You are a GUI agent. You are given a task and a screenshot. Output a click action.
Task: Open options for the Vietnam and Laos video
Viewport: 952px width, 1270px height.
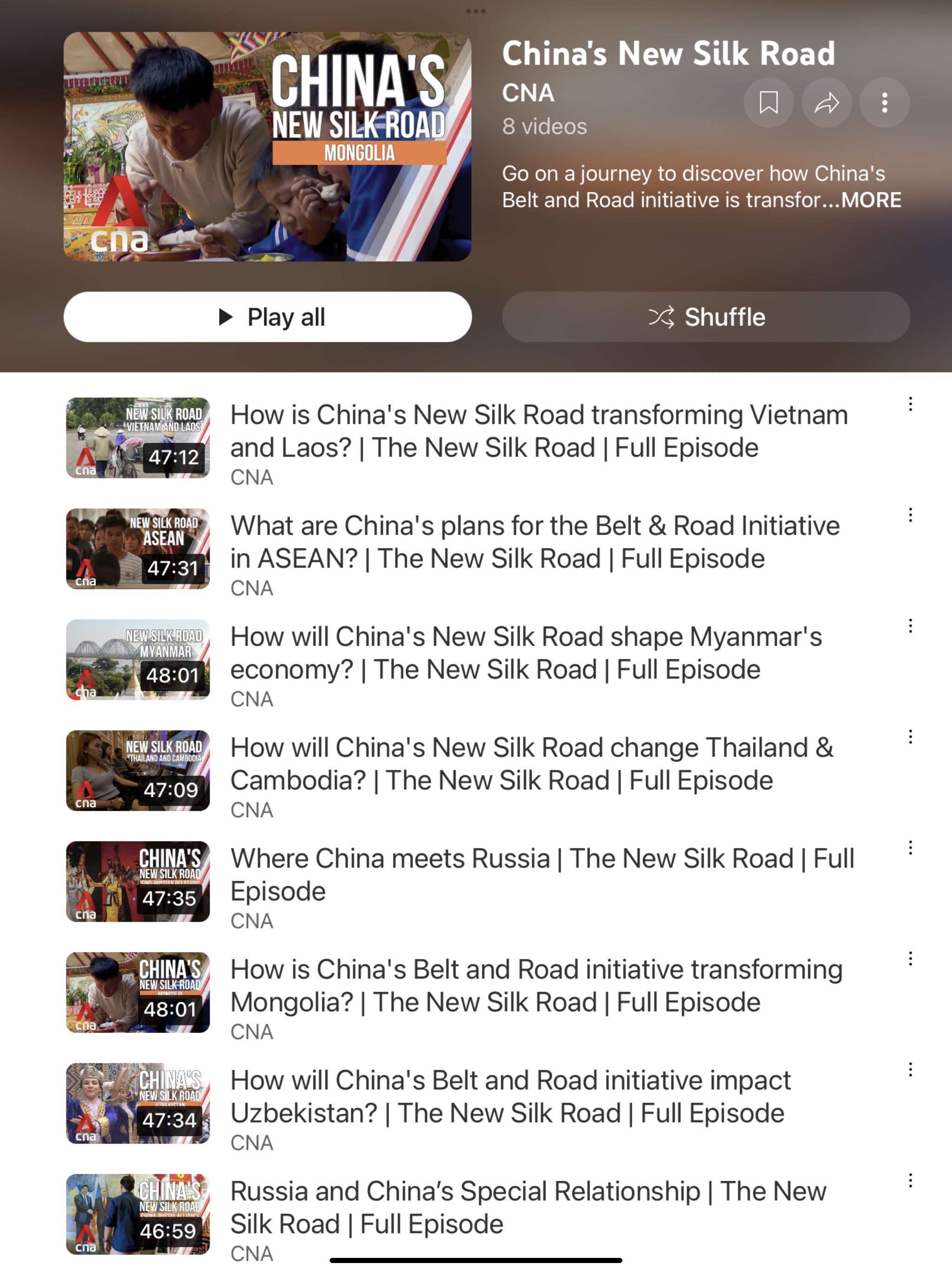pyautogui.click(x=910, y=405)
